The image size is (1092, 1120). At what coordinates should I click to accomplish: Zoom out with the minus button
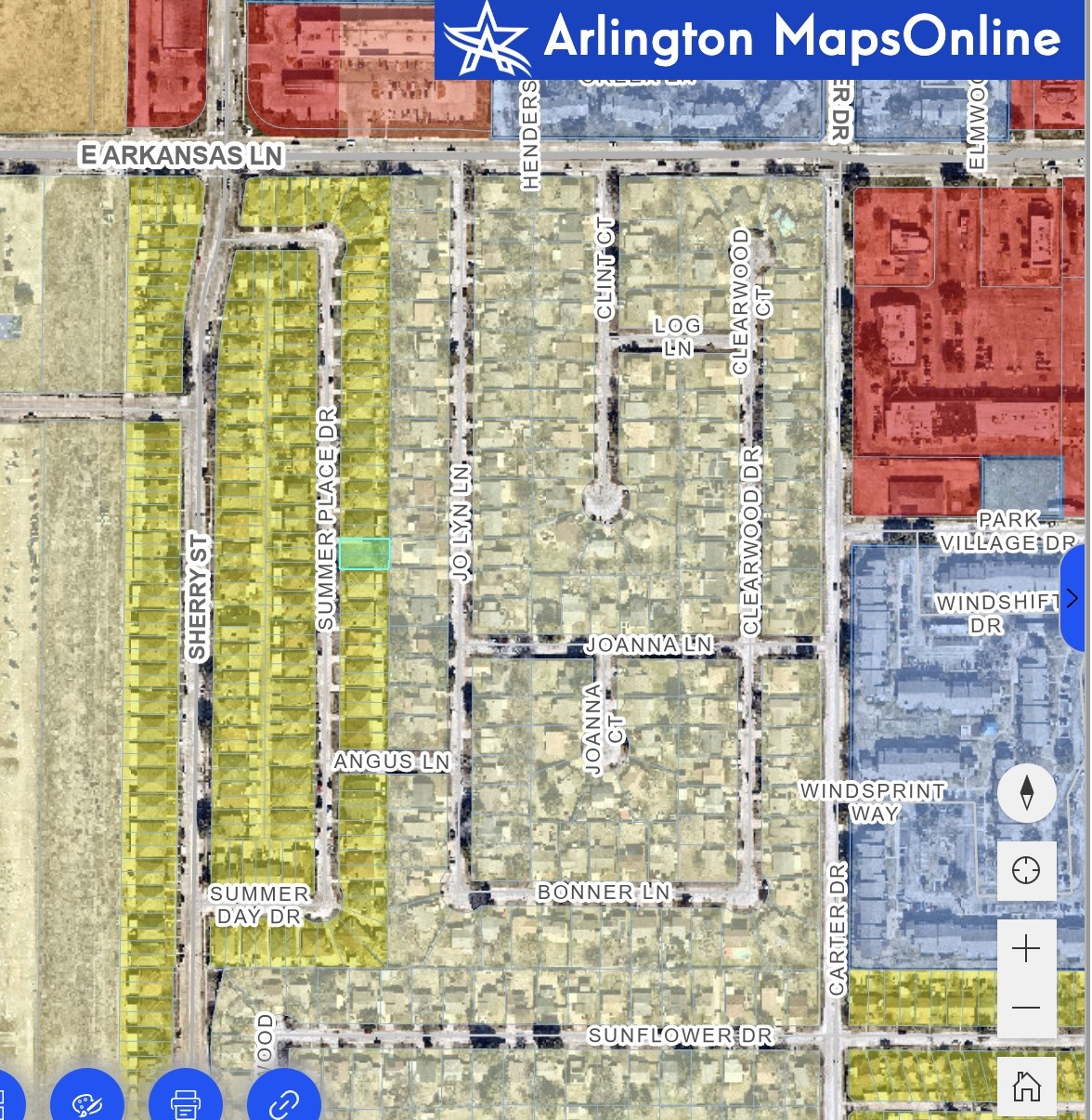point(1026,1008)
